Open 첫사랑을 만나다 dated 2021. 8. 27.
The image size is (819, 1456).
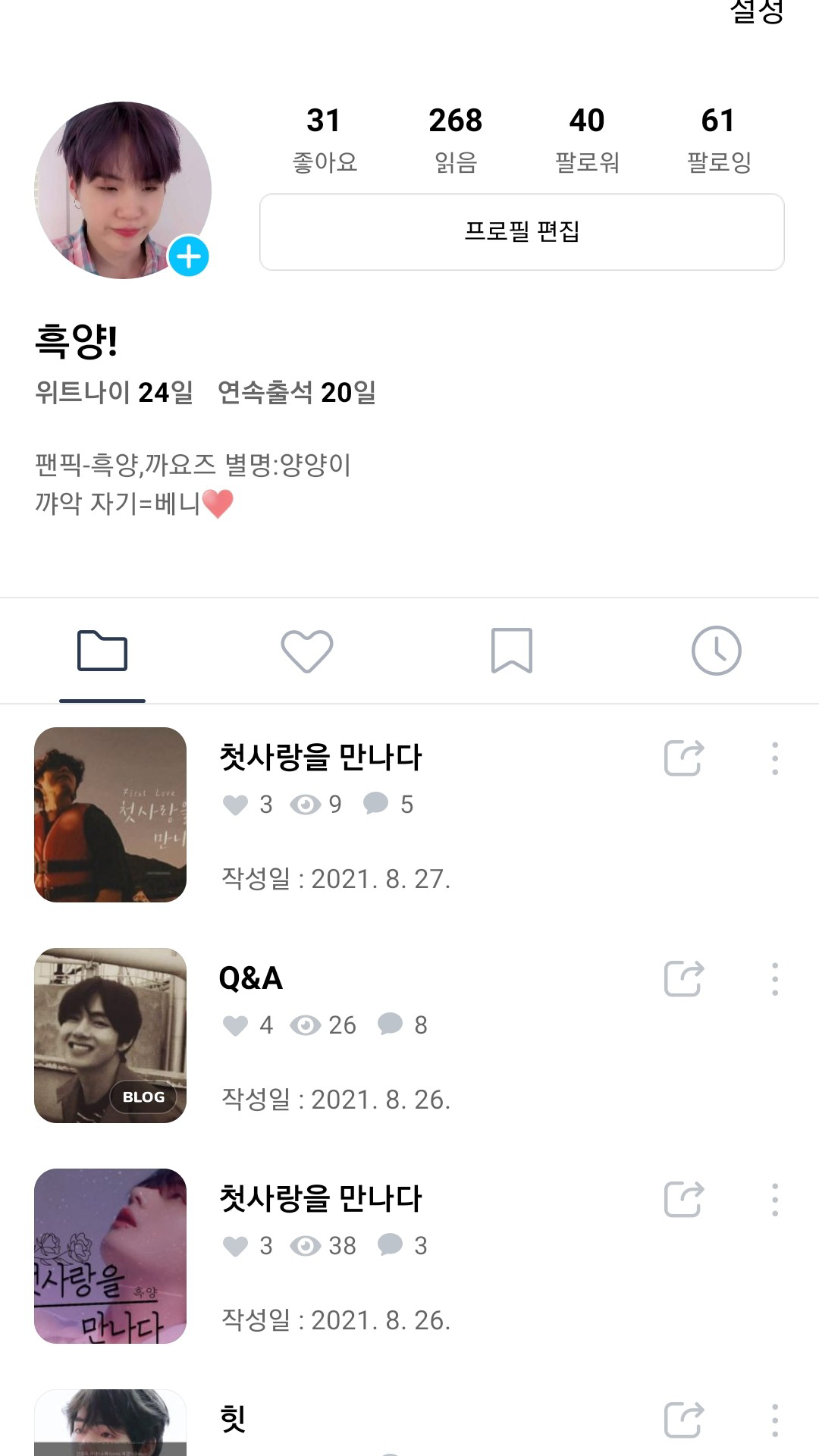(x=321, y=758)
